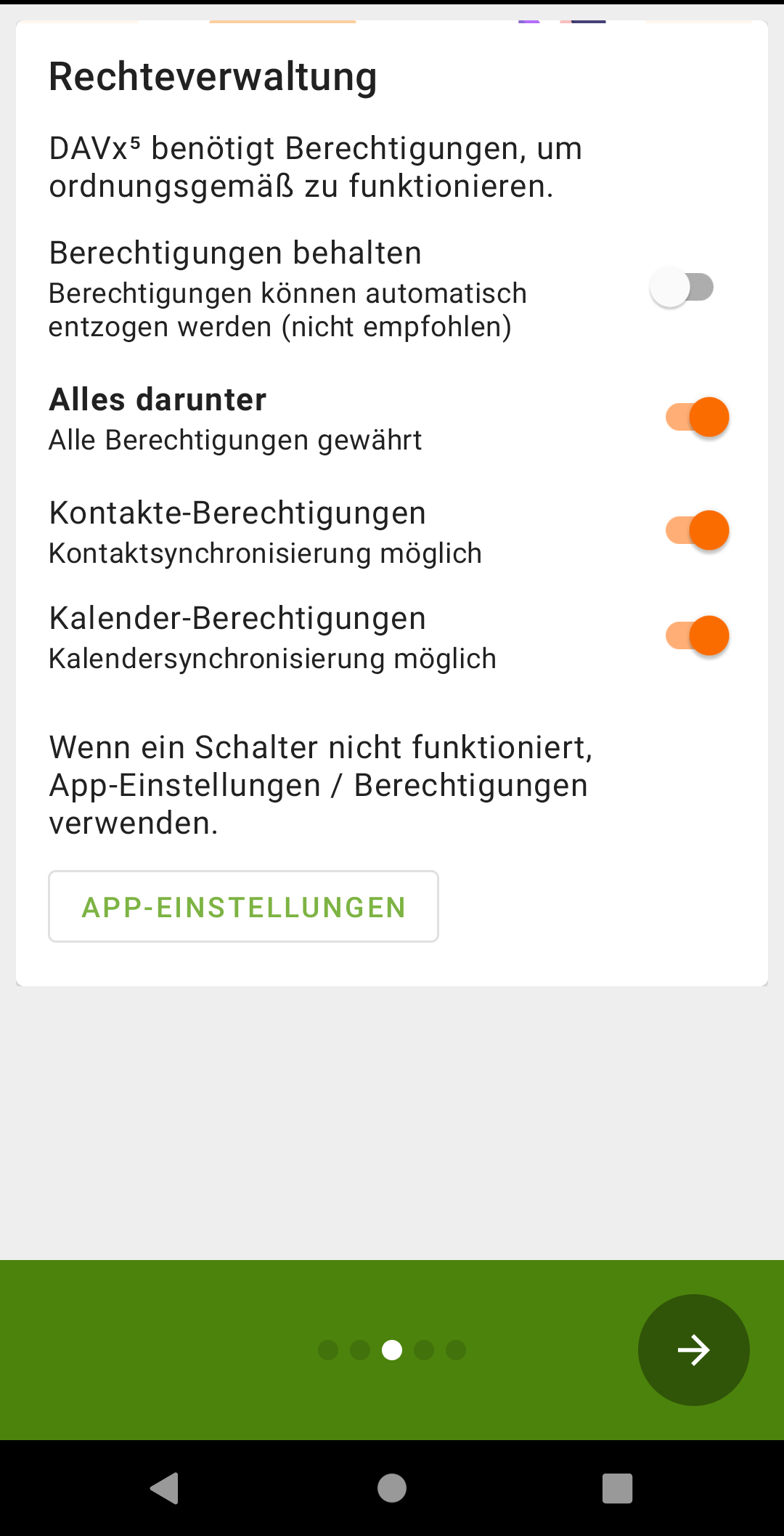The image size is (784, 1536).
Task: Toggle the Alles darunter switch
Action: 697,418
